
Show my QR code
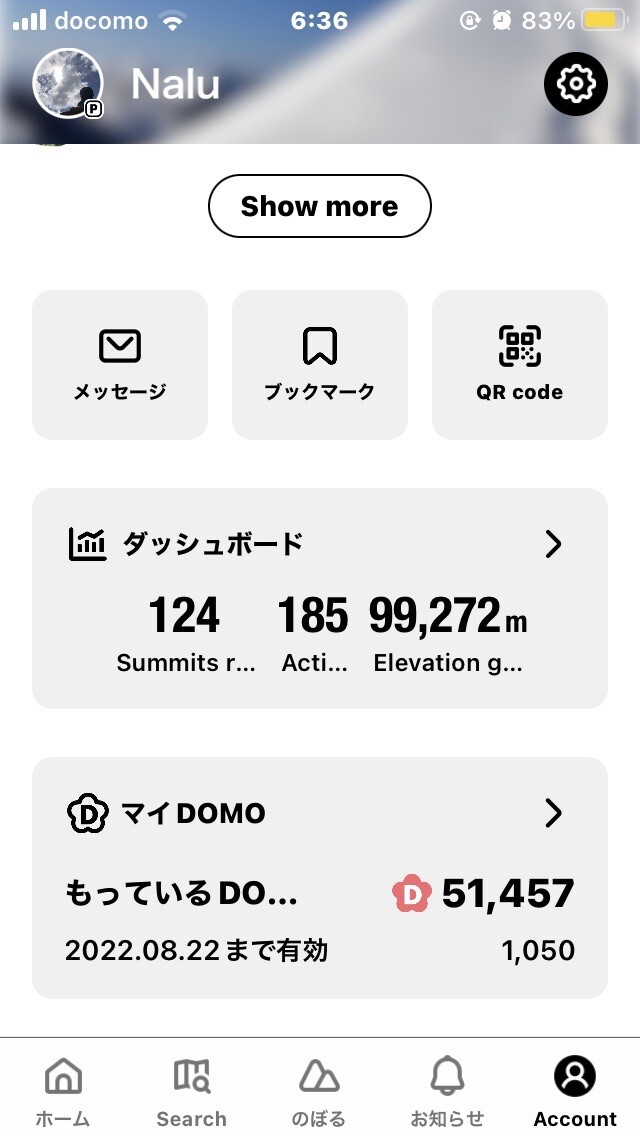pyautogui.click(x=520, y=365)
